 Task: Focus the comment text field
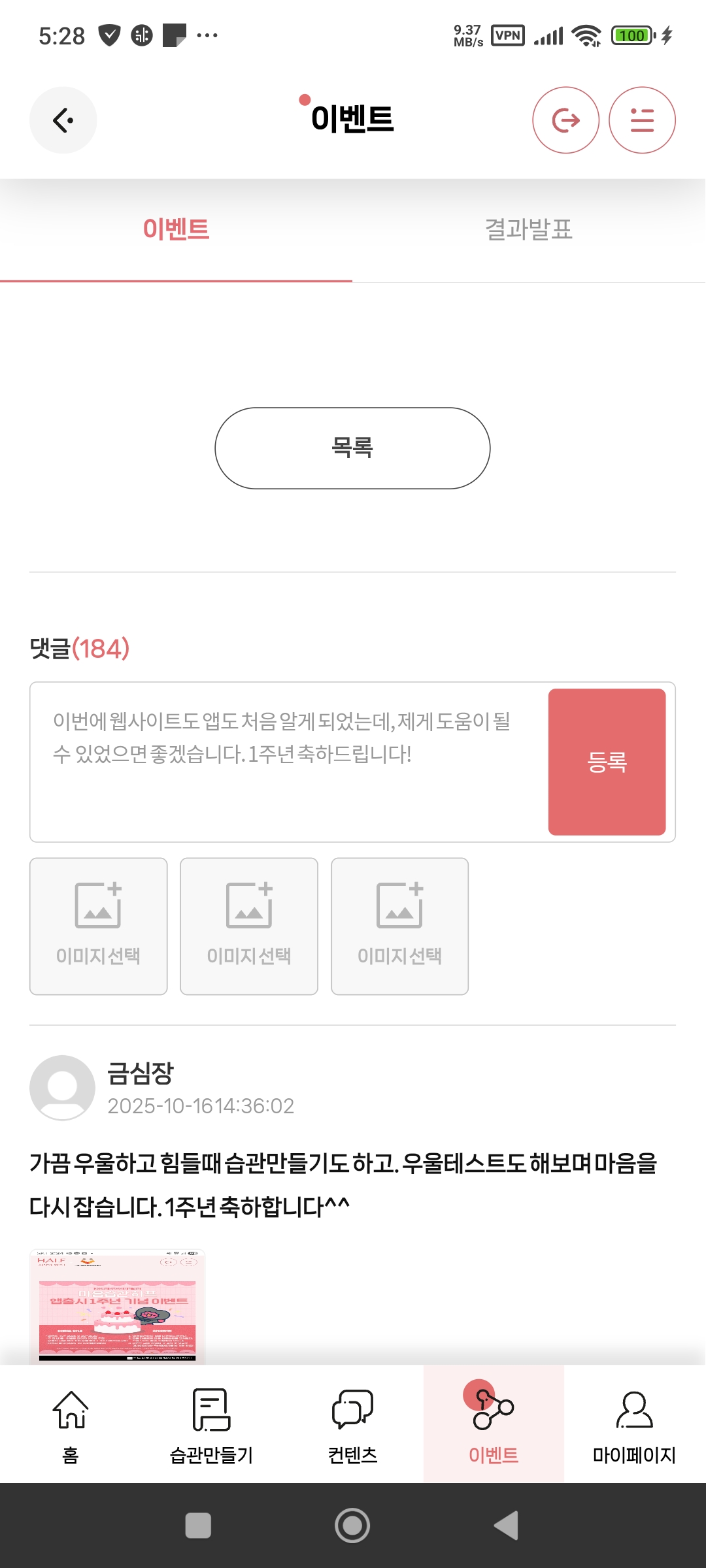click(x=288, y=761)
